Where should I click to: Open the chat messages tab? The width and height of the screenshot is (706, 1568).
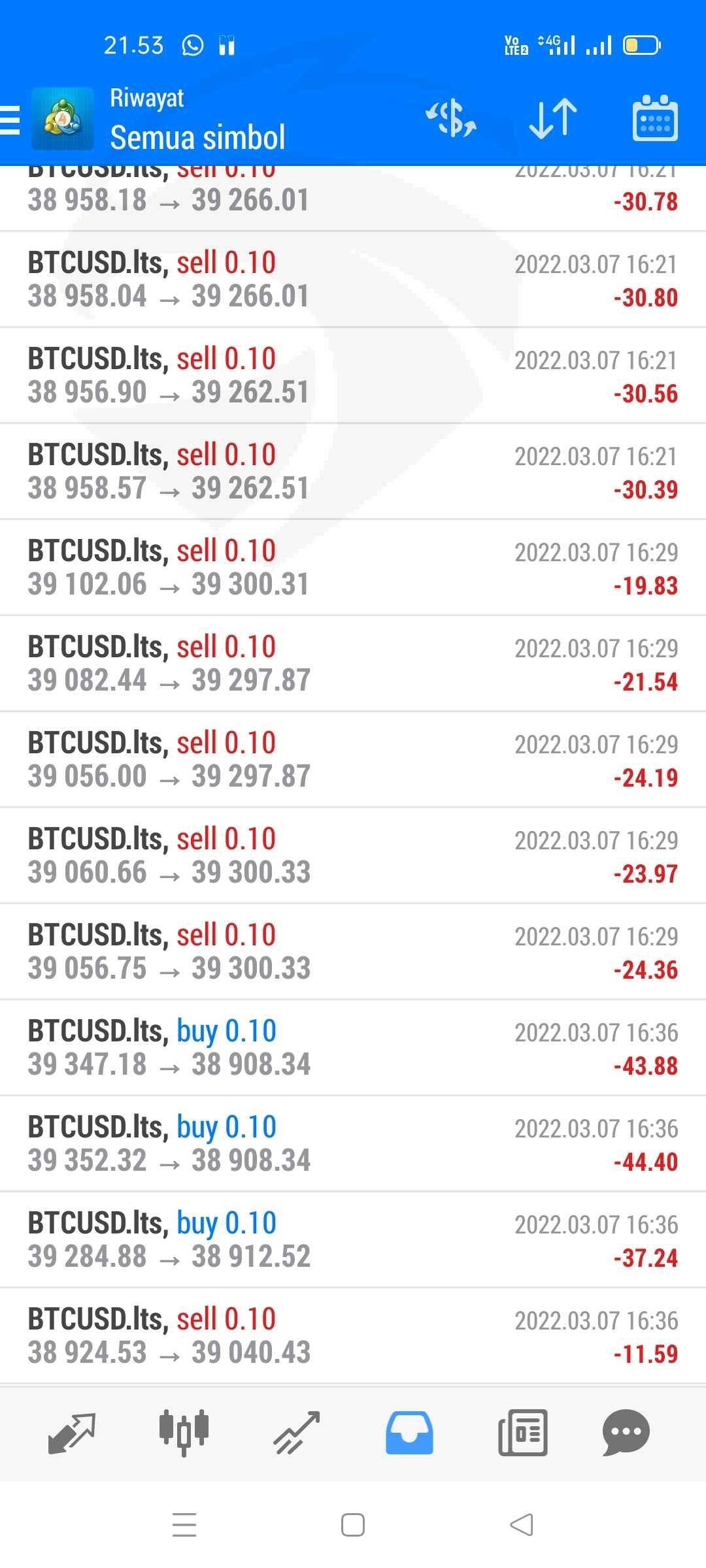coord(626,1433)
